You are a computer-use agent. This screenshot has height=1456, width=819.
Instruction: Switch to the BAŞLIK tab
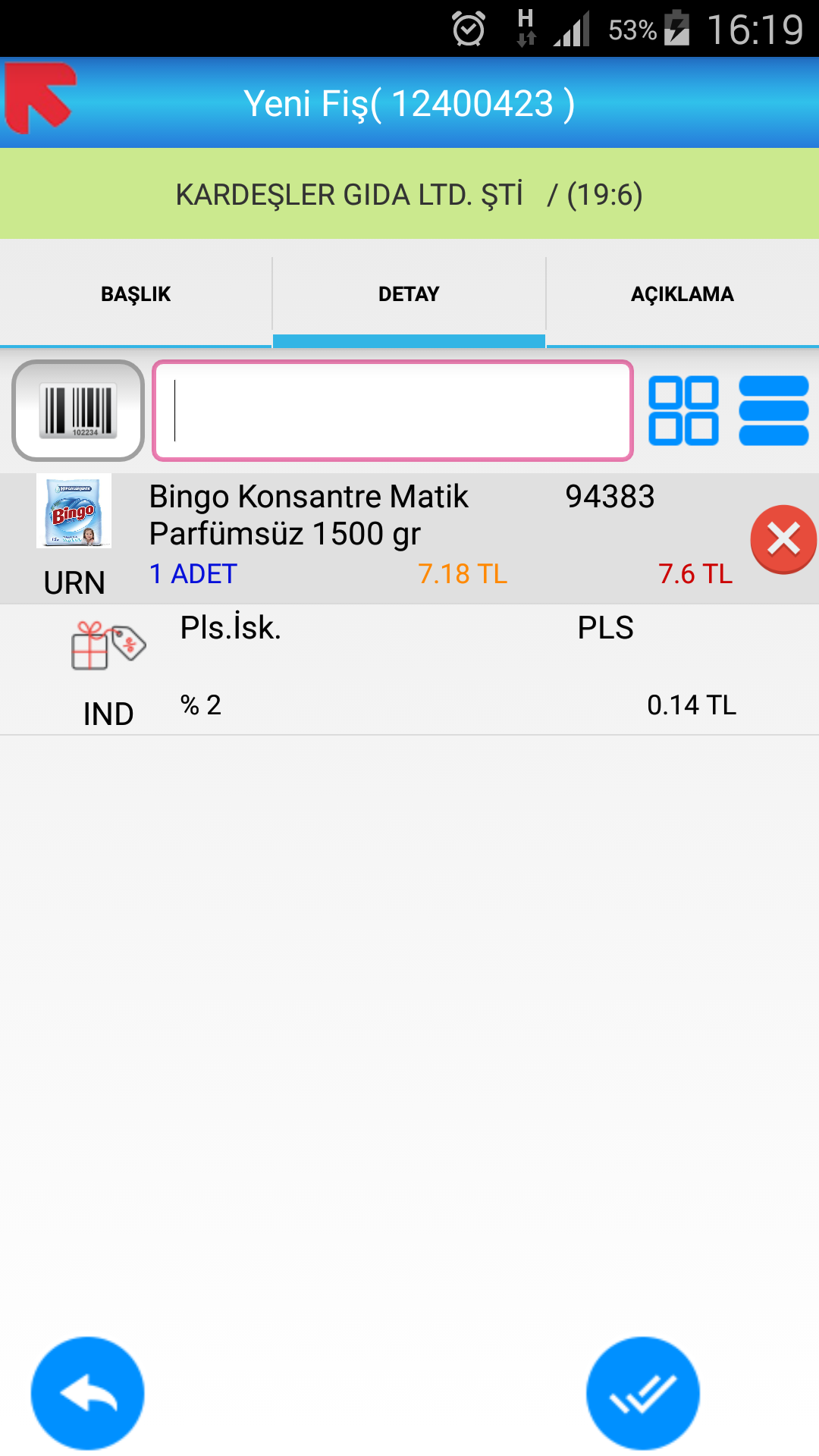(136, 294)
